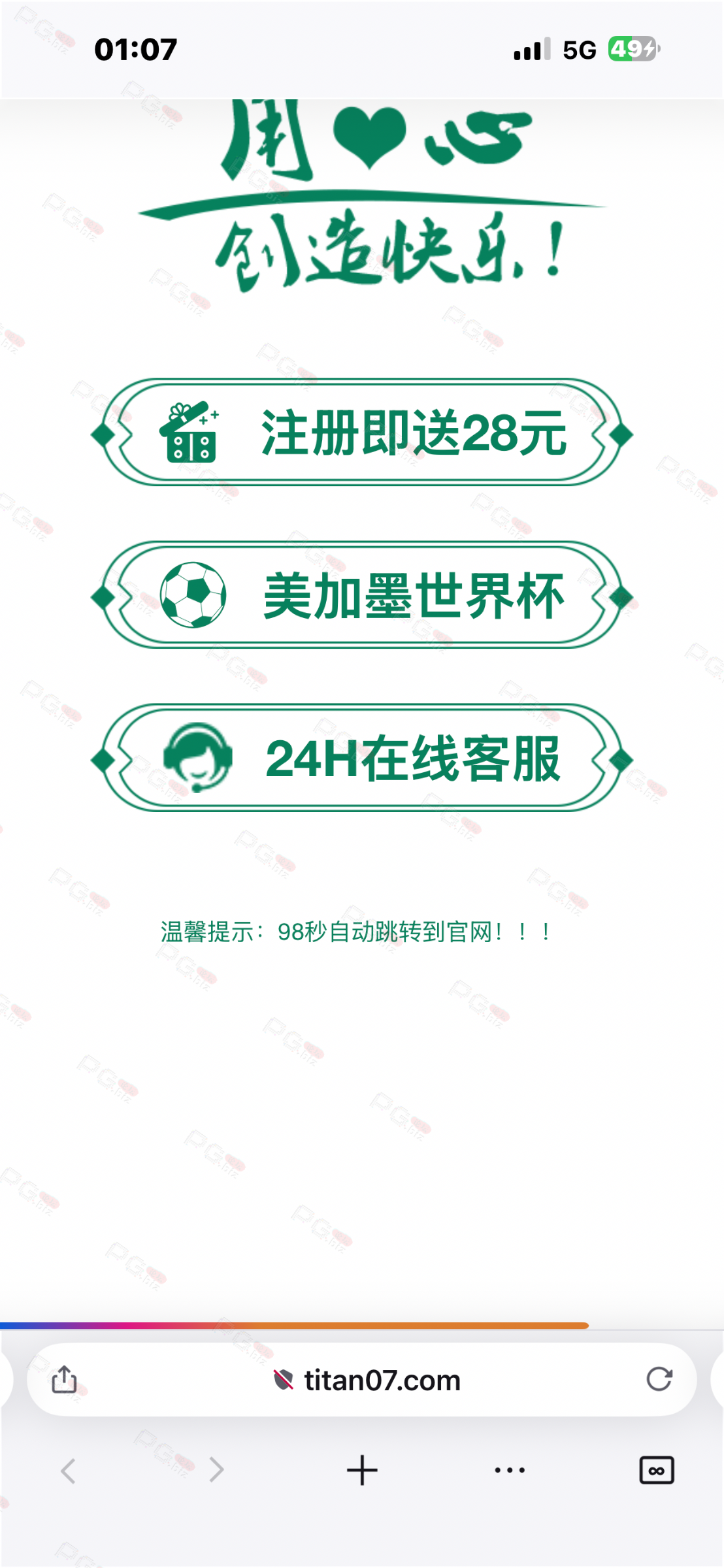Open the 美加墨世界杯 button
The image size is (724, 1568).
pos(361,595)
